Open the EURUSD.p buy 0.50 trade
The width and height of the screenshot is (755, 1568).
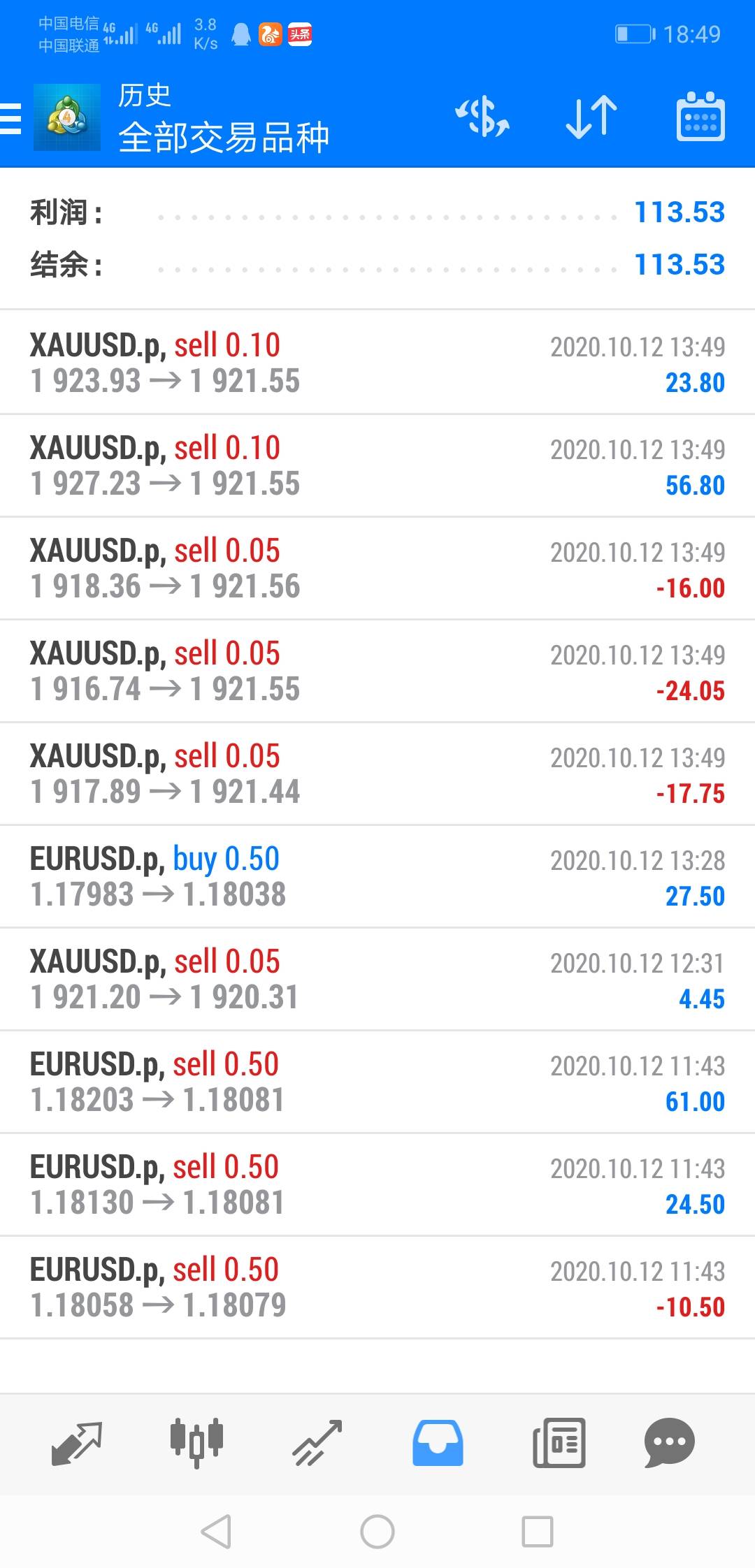[x=377, y=876]
